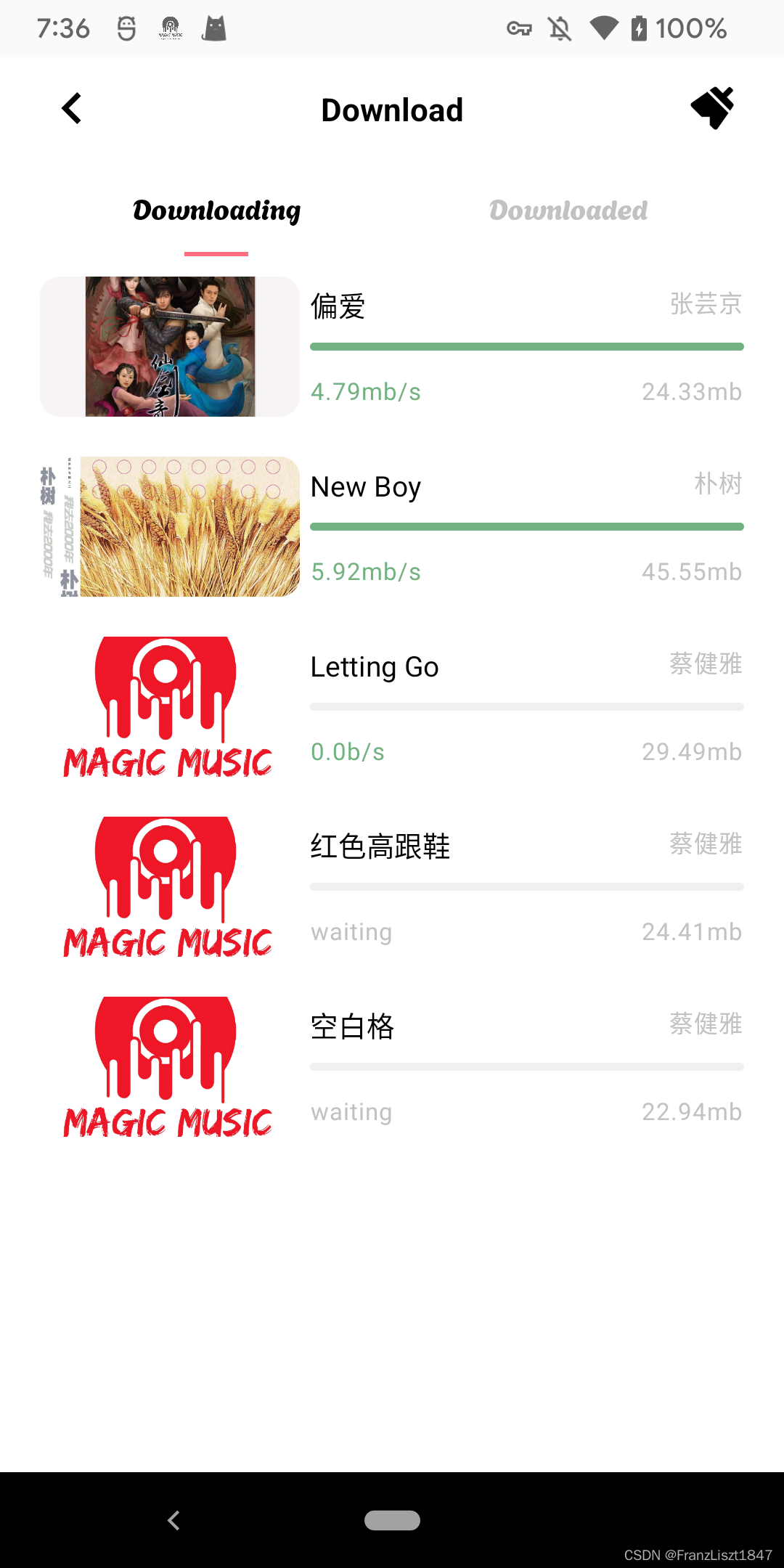This screenshot has width=784, height=1568.
Task: Open the New Boy download row
Action: (x=392, y=526)
